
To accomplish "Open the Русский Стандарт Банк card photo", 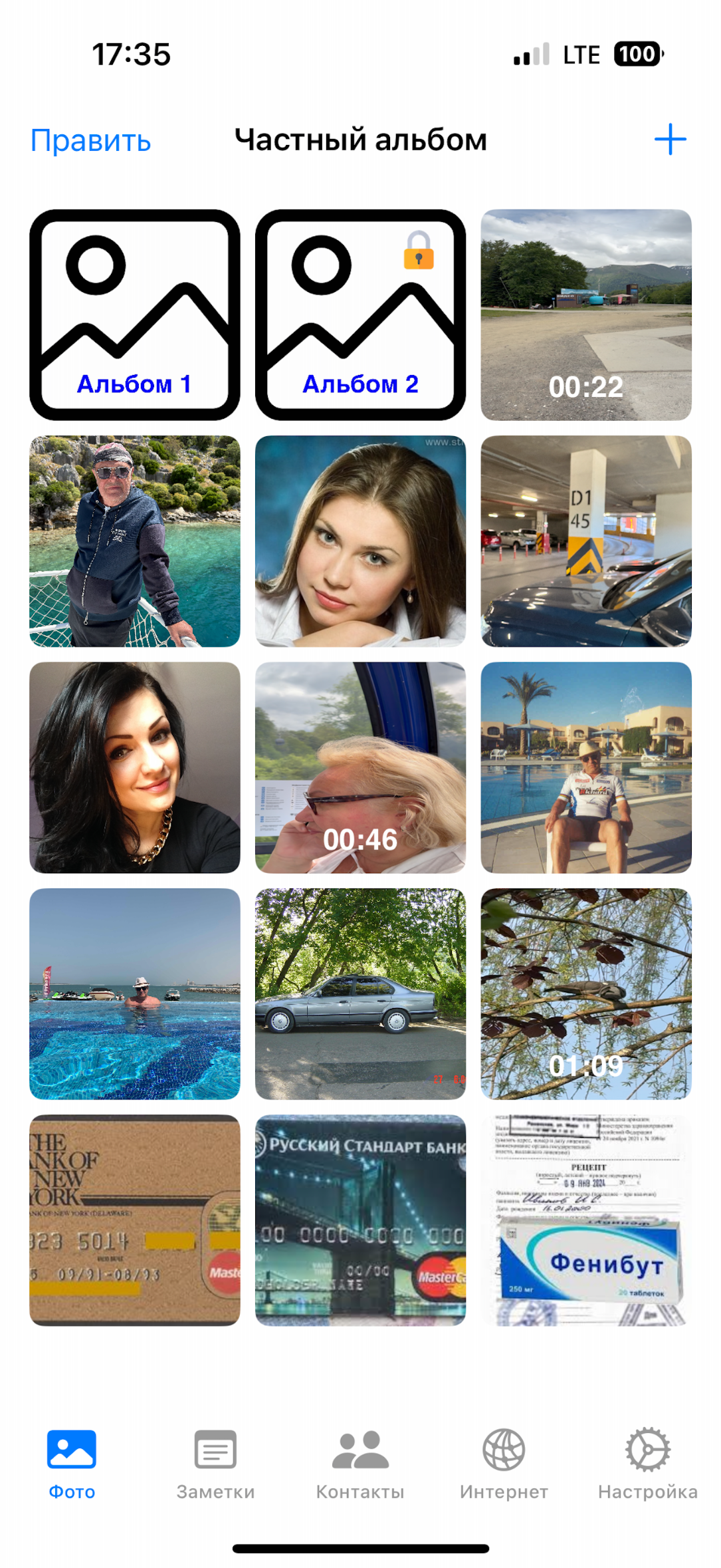I will [360, 1220].
